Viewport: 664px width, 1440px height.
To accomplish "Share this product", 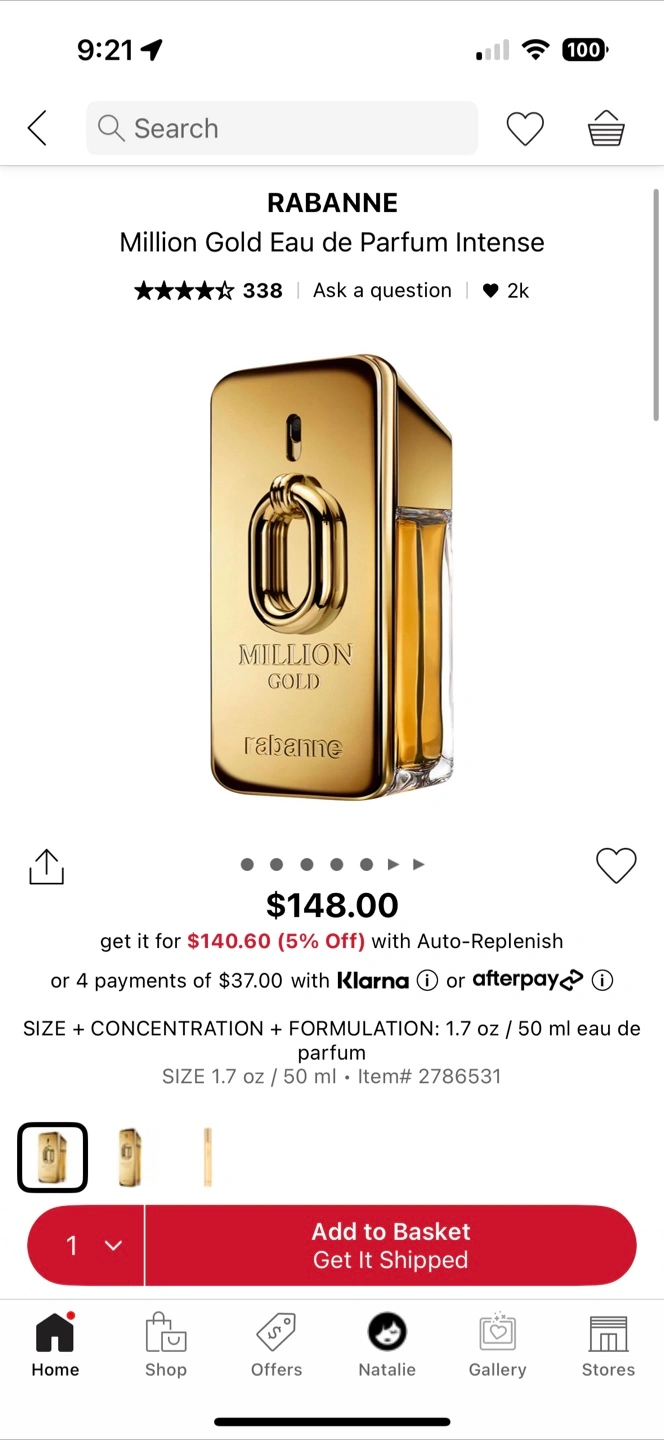I will 46,866.
